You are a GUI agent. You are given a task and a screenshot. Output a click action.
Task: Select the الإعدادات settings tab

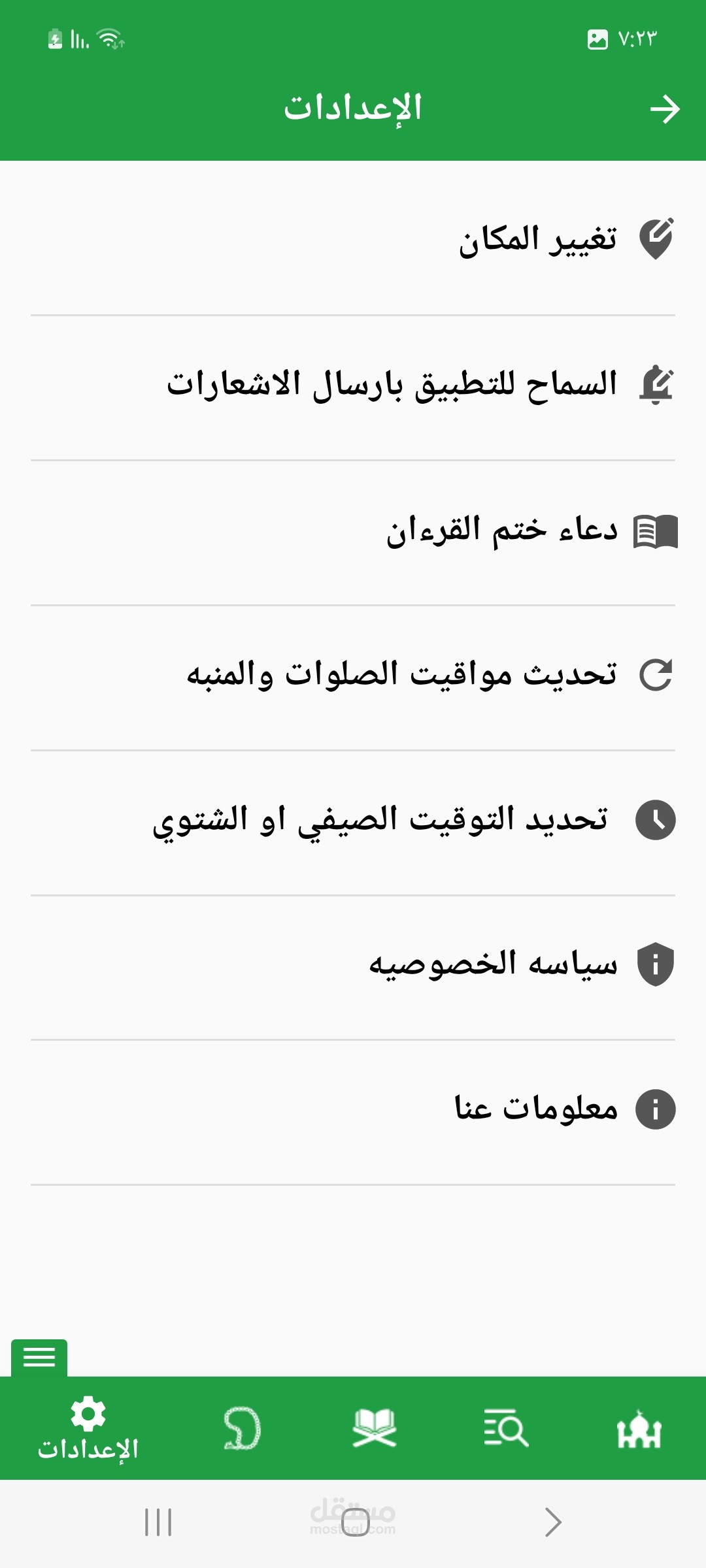88,1429
